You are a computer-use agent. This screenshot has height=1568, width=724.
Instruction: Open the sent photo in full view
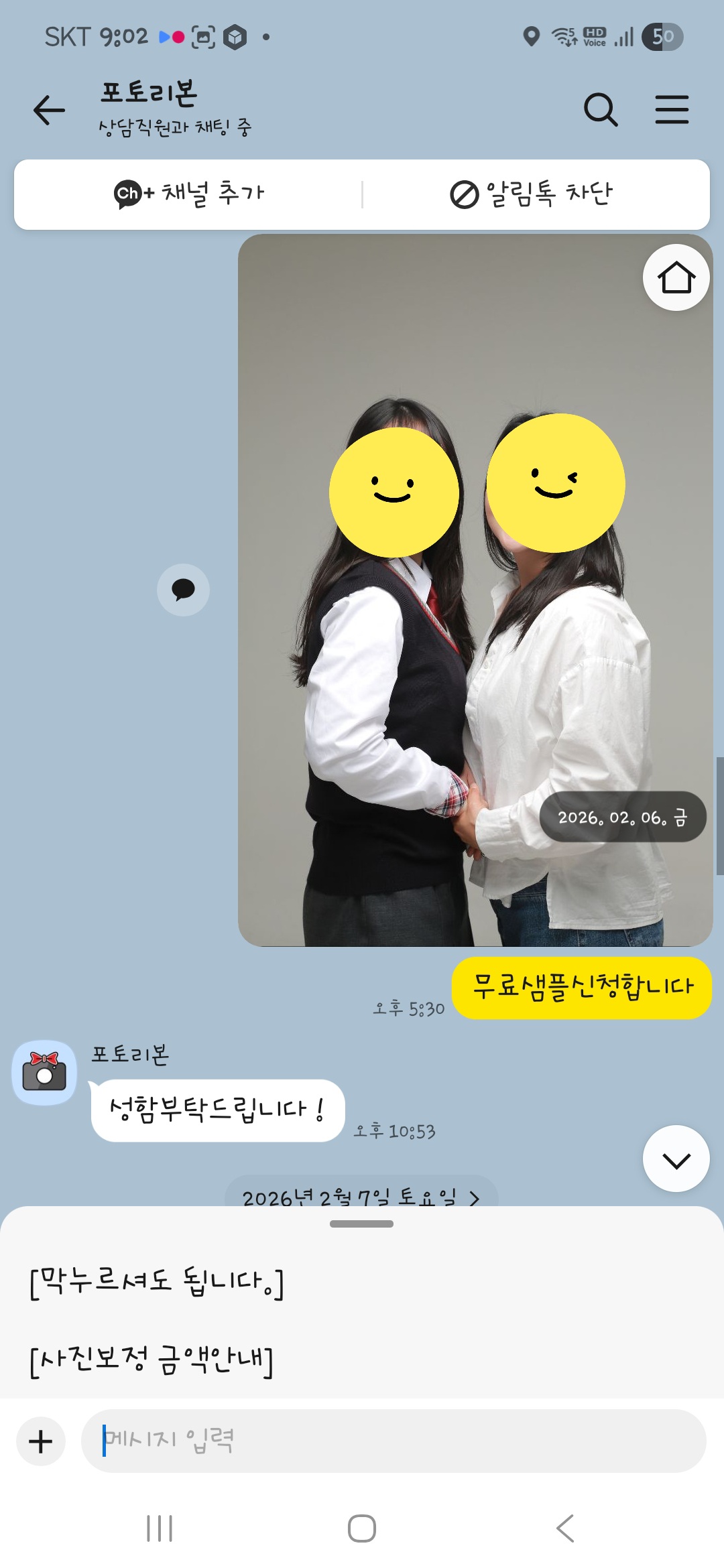tap(475, 590)
